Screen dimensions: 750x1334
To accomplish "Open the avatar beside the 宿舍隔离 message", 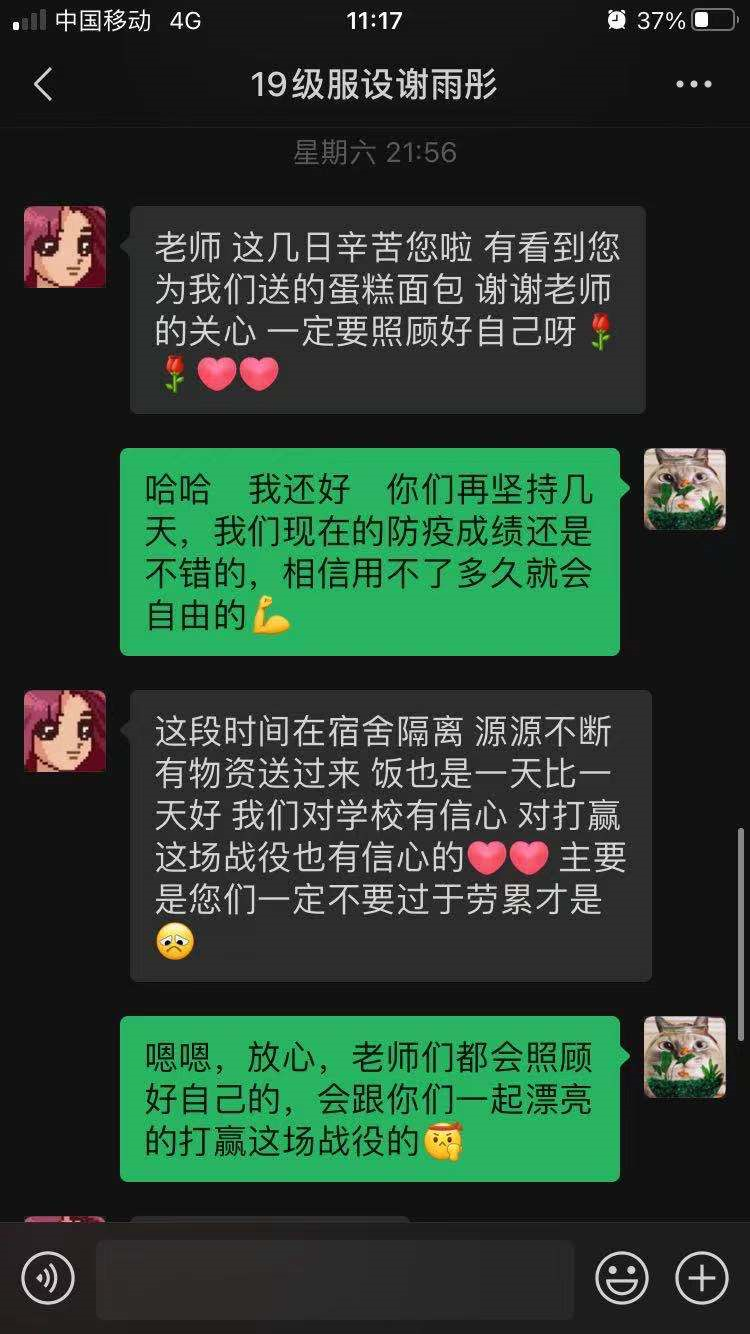I will pos(65,731).
